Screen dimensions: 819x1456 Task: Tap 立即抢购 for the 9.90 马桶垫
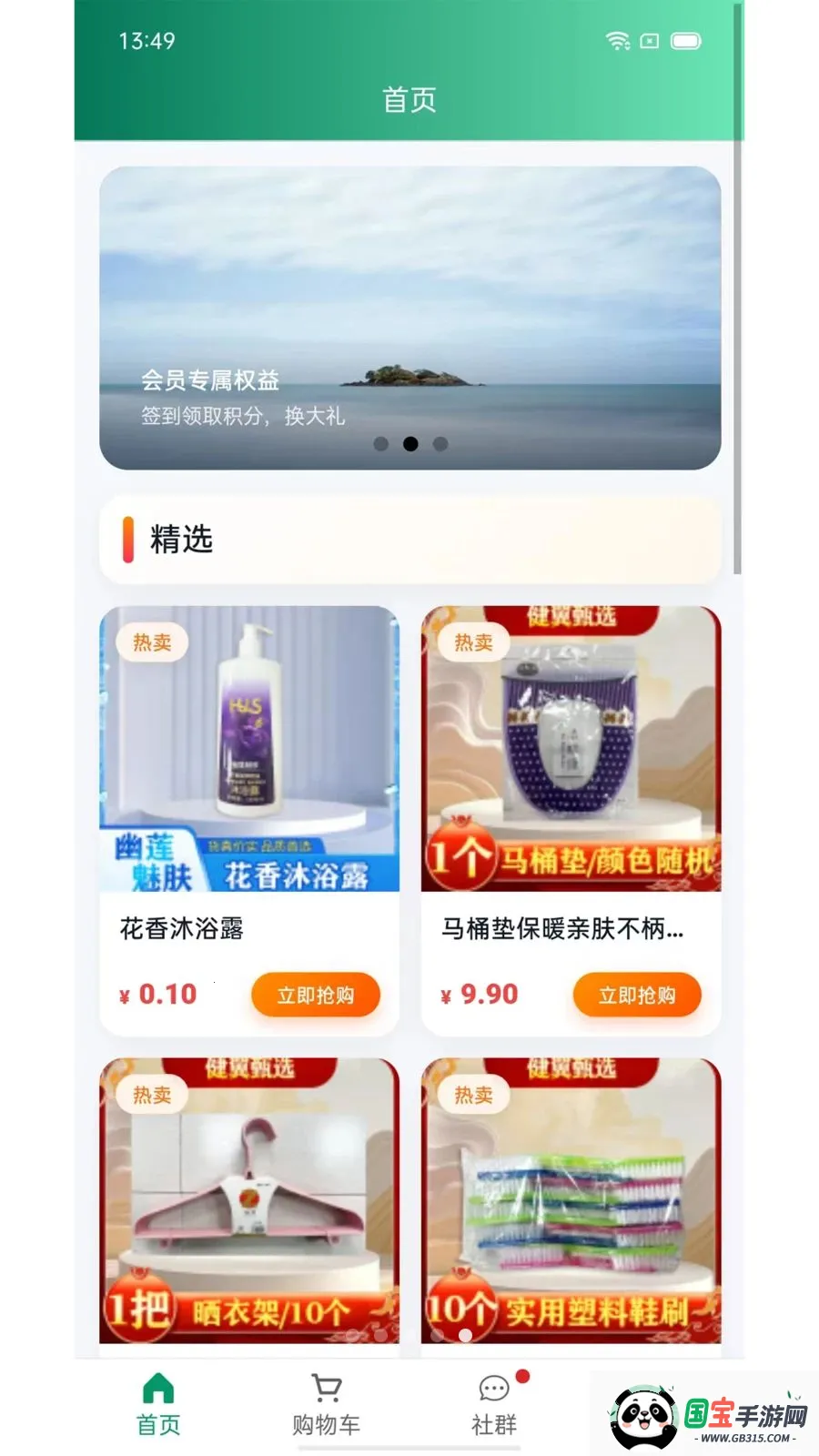pyautogui.click(x=637, y=995)
